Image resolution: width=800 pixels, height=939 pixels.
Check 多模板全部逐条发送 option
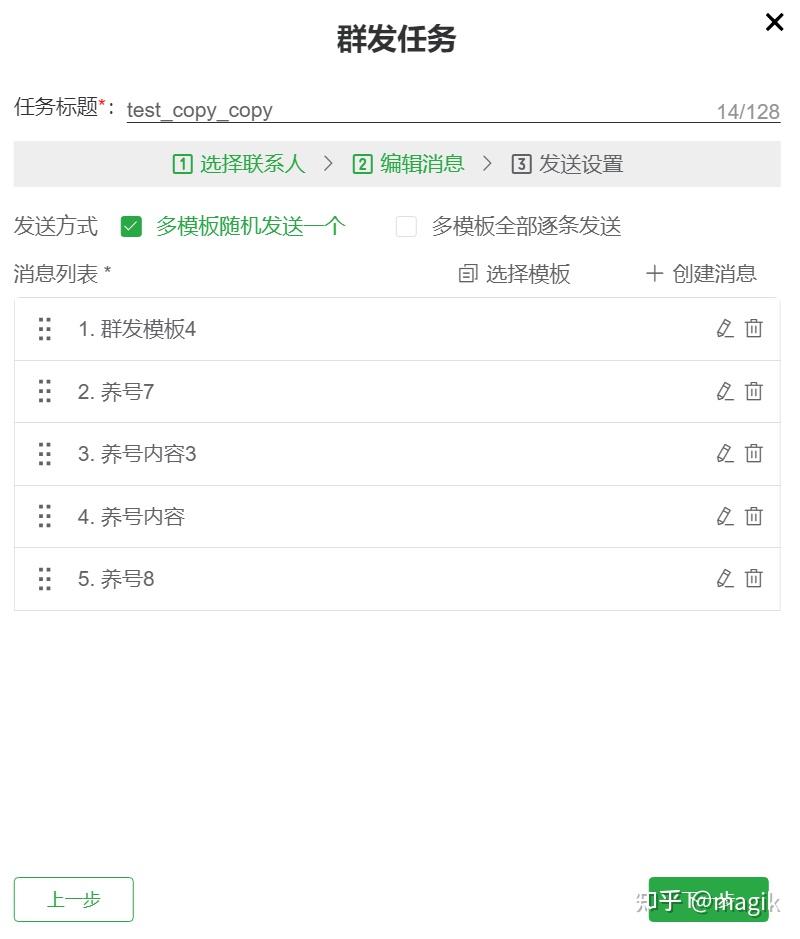point(406,226)
